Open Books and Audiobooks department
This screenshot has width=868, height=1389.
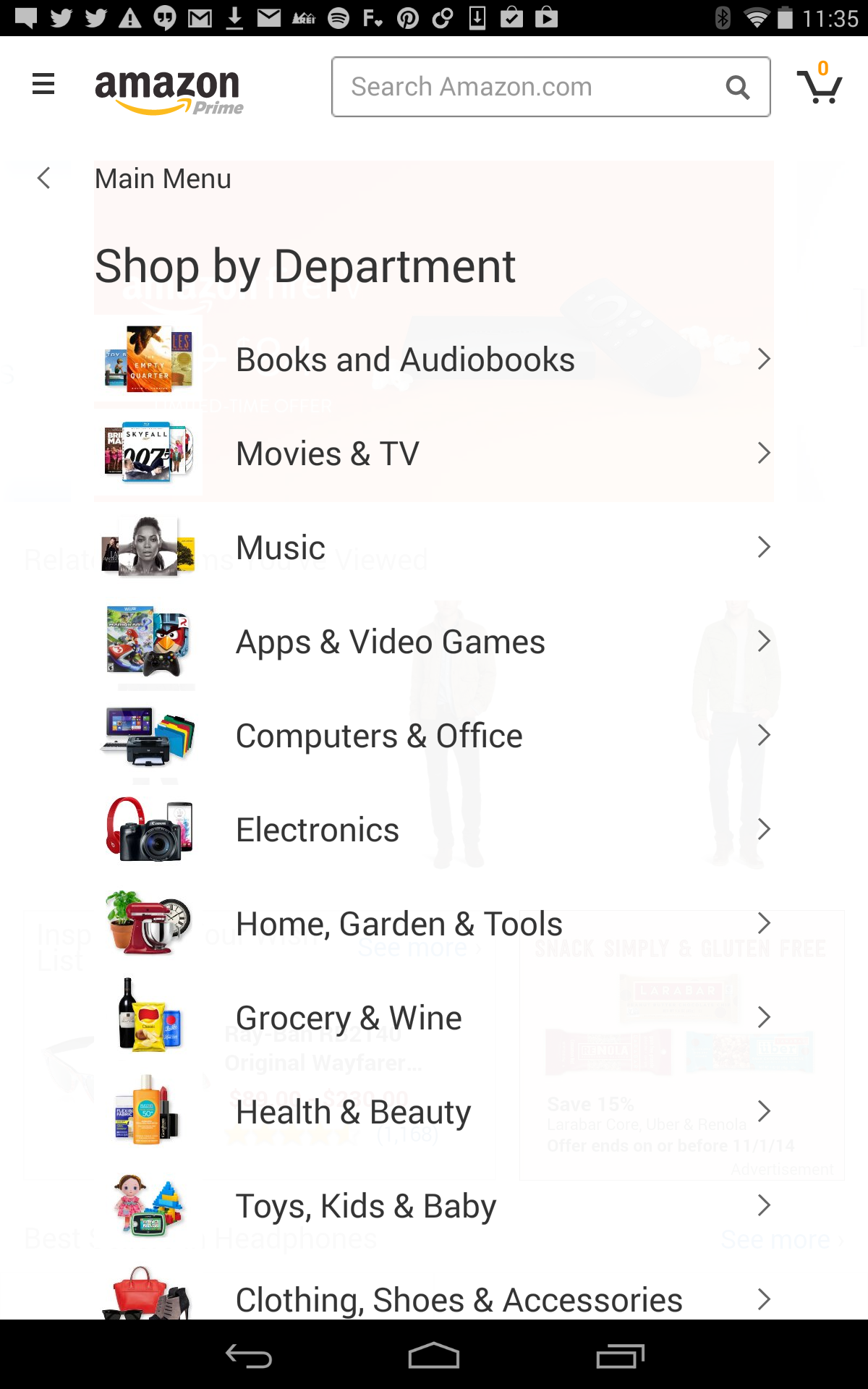(x=434, y=360)
